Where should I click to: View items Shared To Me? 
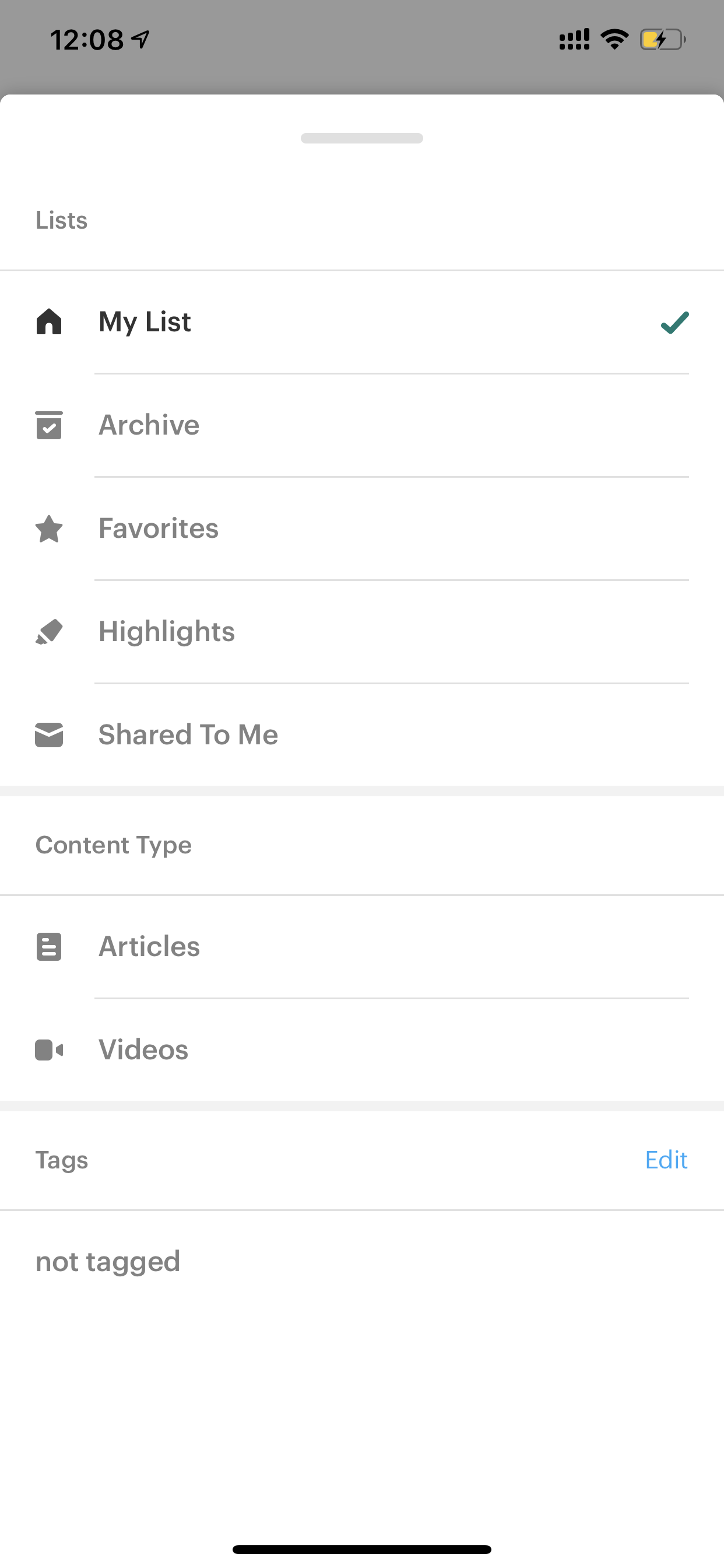[362, 734]
